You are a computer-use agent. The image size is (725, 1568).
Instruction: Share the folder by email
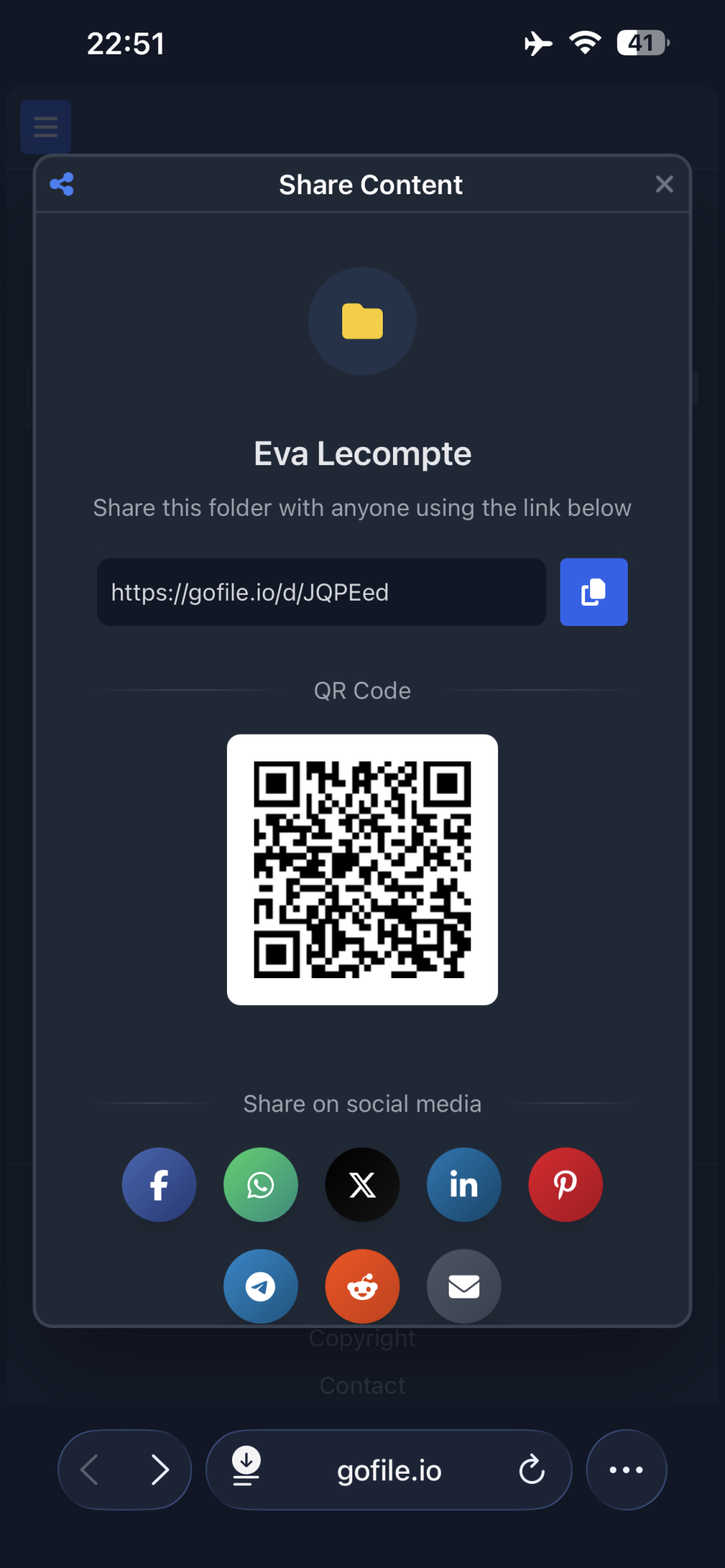464,1286
